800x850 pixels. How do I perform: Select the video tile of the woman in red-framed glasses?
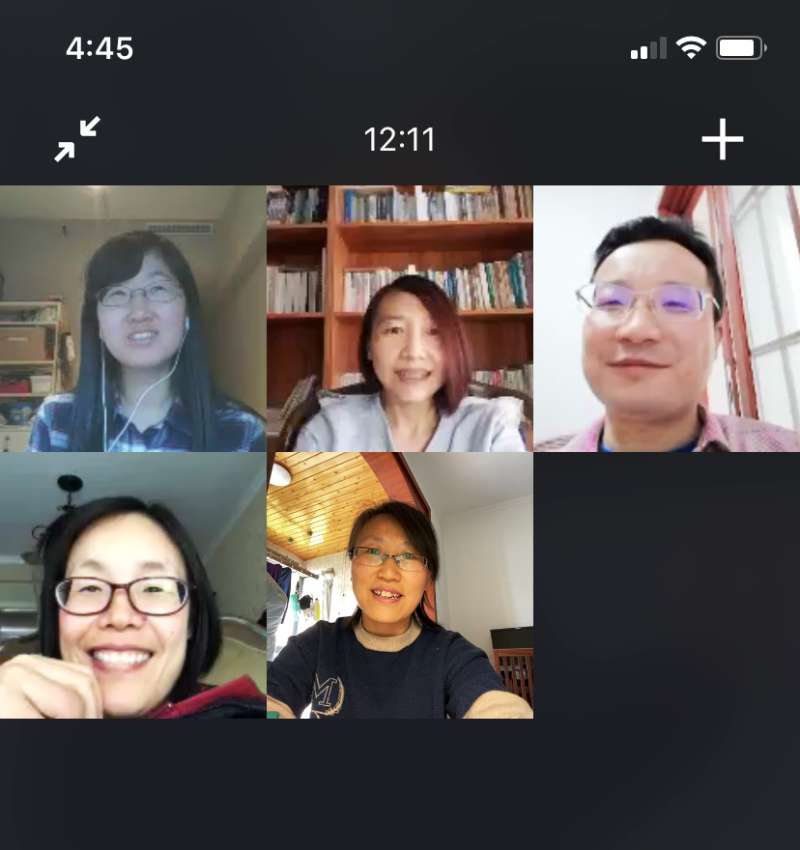(133, 585)
